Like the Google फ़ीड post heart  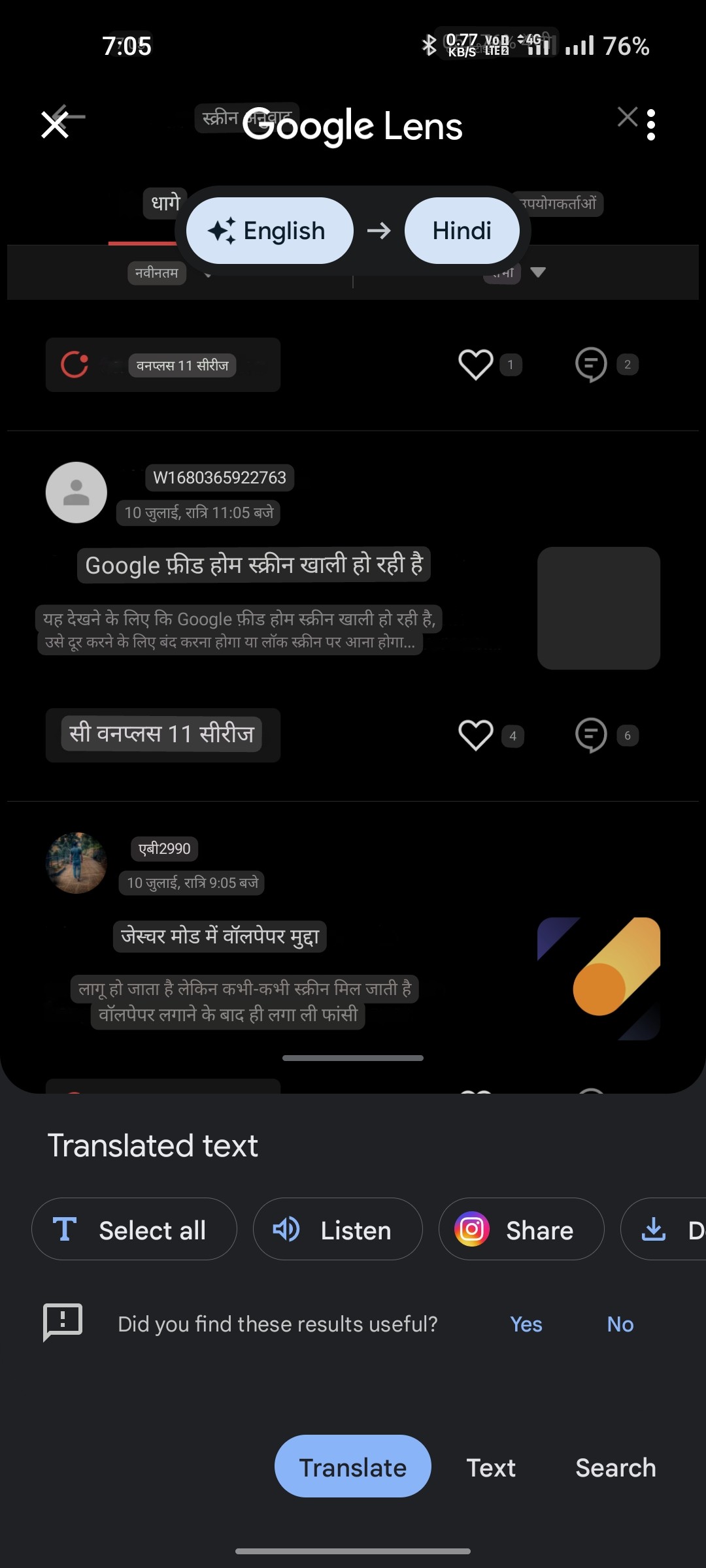pyautogui.click(x=477, y=734)
